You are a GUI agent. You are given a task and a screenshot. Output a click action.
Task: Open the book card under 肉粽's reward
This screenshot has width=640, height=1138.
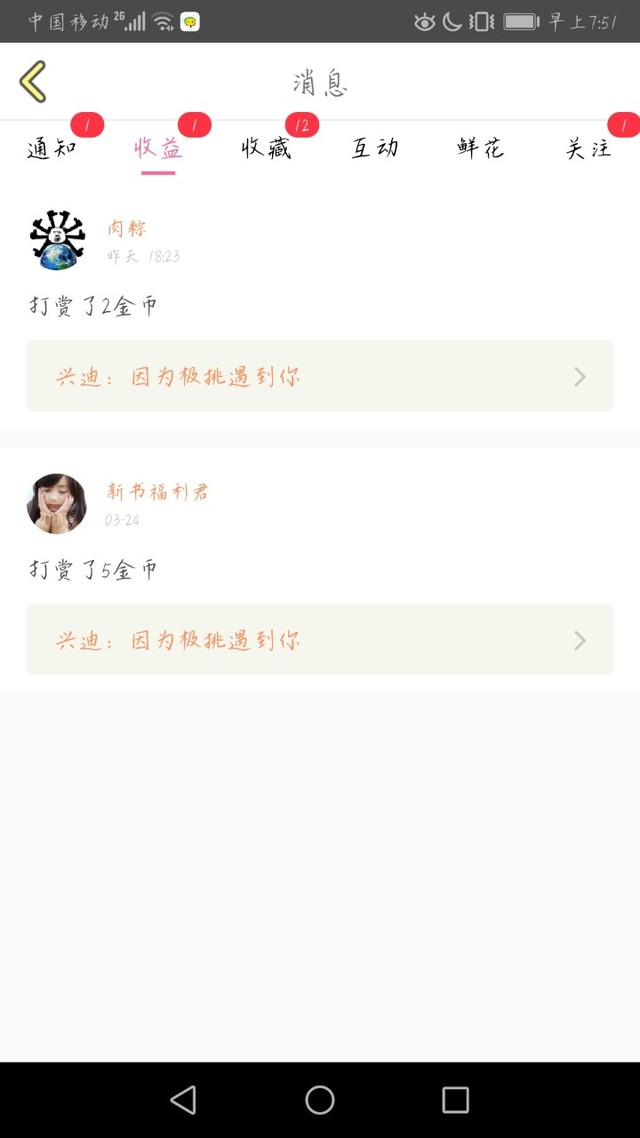(x=320, y=376)
